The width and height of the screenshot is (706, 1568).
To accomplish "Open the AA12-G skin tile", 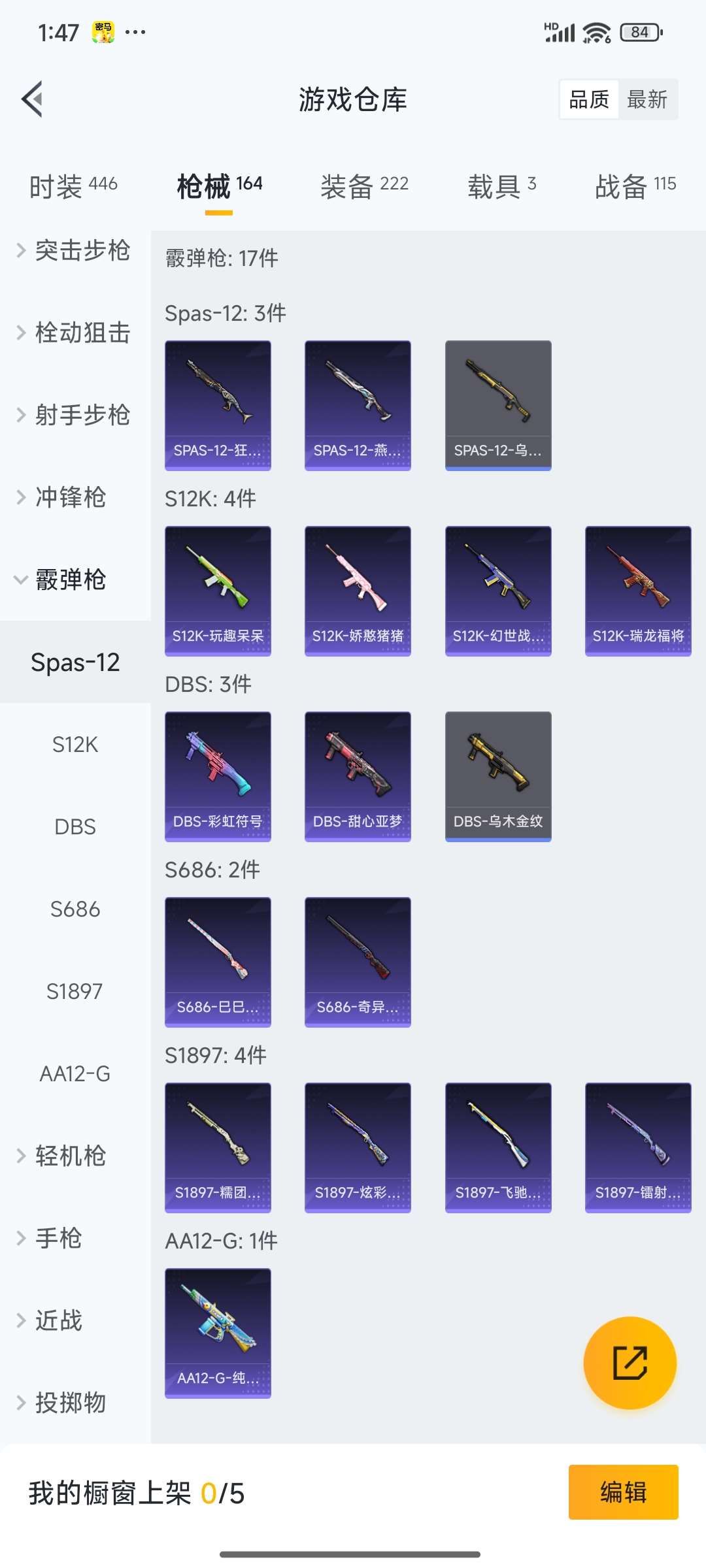I will click(218, 1333).
